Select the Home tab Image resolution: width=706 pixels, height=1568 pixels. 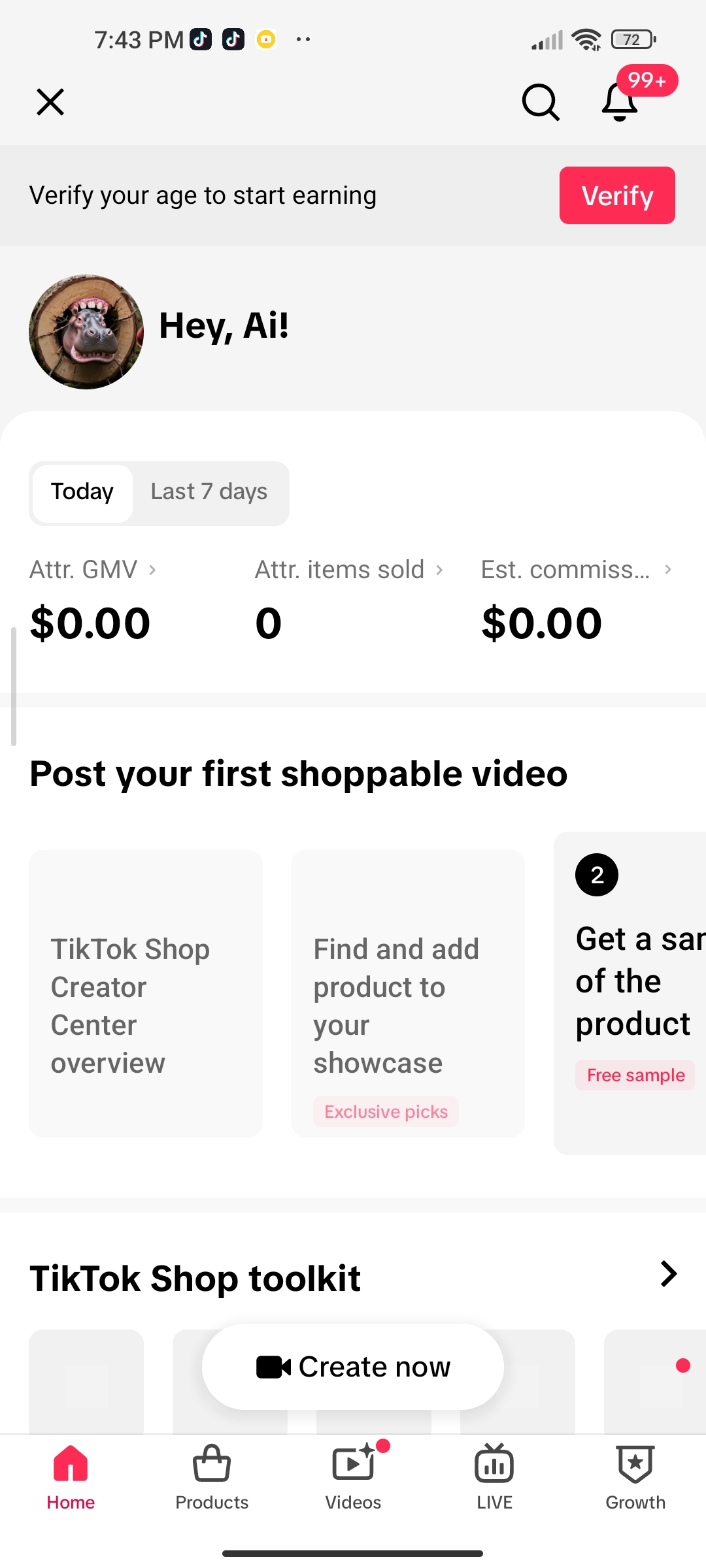(x=71, y=1478)
